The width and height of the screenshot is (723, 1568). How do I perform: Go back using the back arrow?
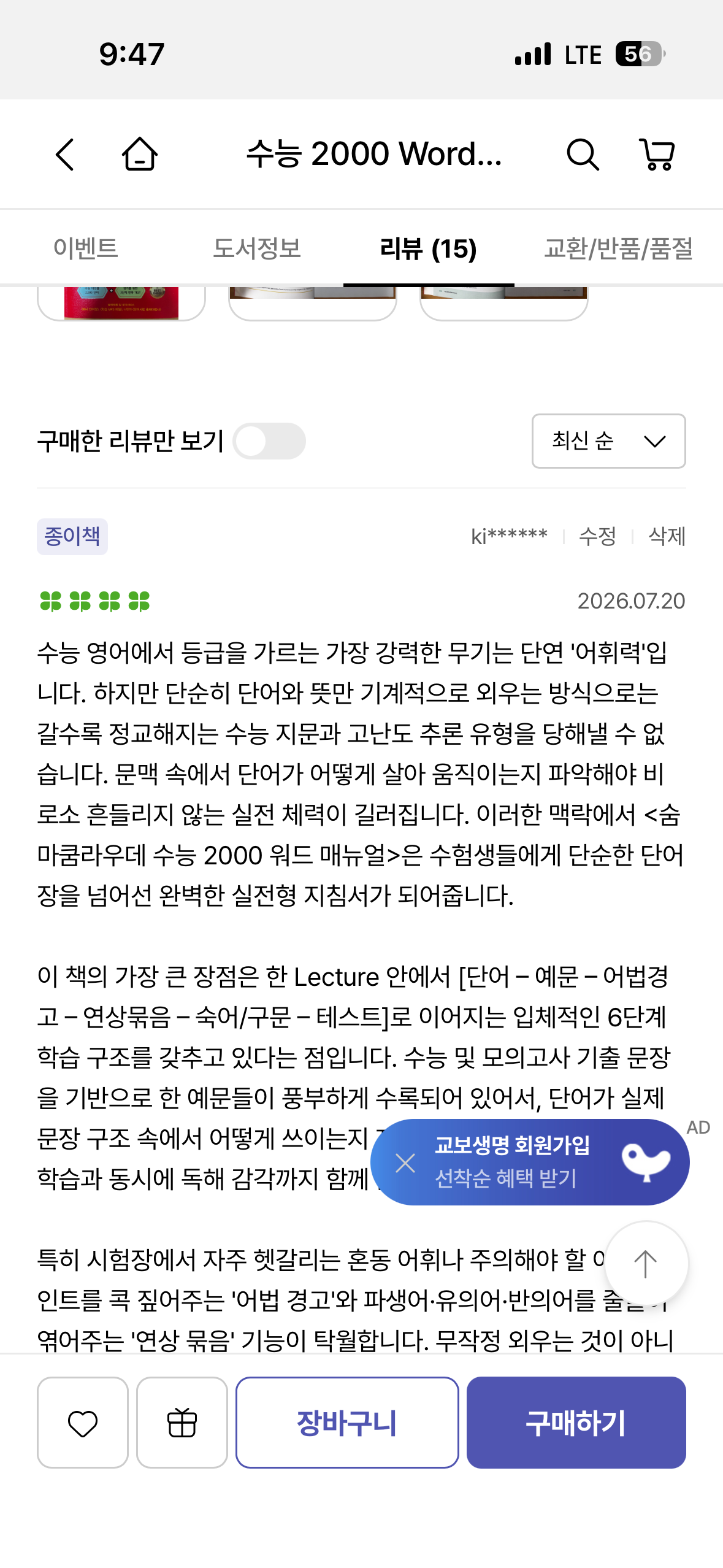click(65, 154)
